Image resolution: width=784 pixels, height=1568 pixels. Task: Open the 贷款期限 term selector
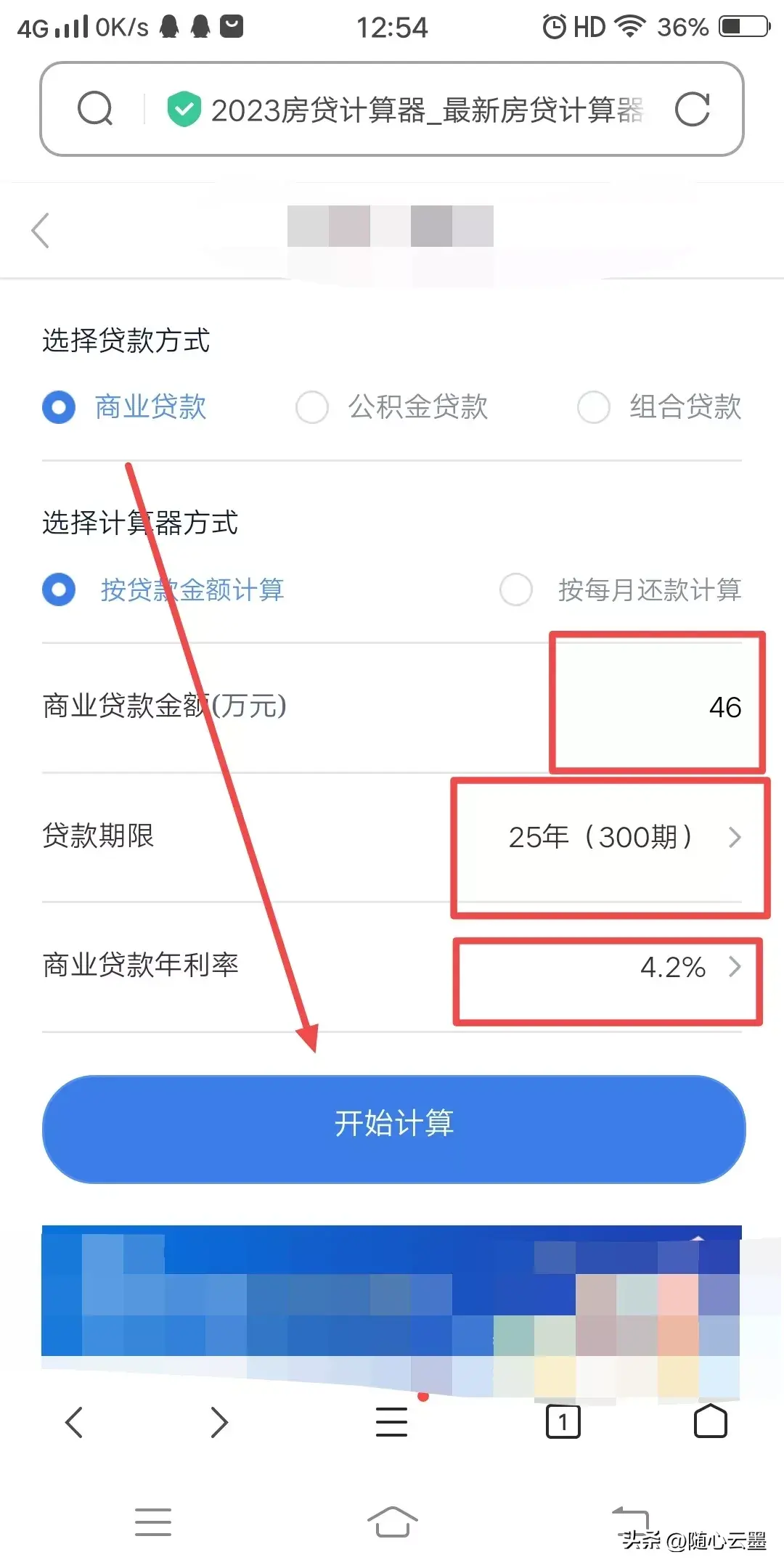608,837
